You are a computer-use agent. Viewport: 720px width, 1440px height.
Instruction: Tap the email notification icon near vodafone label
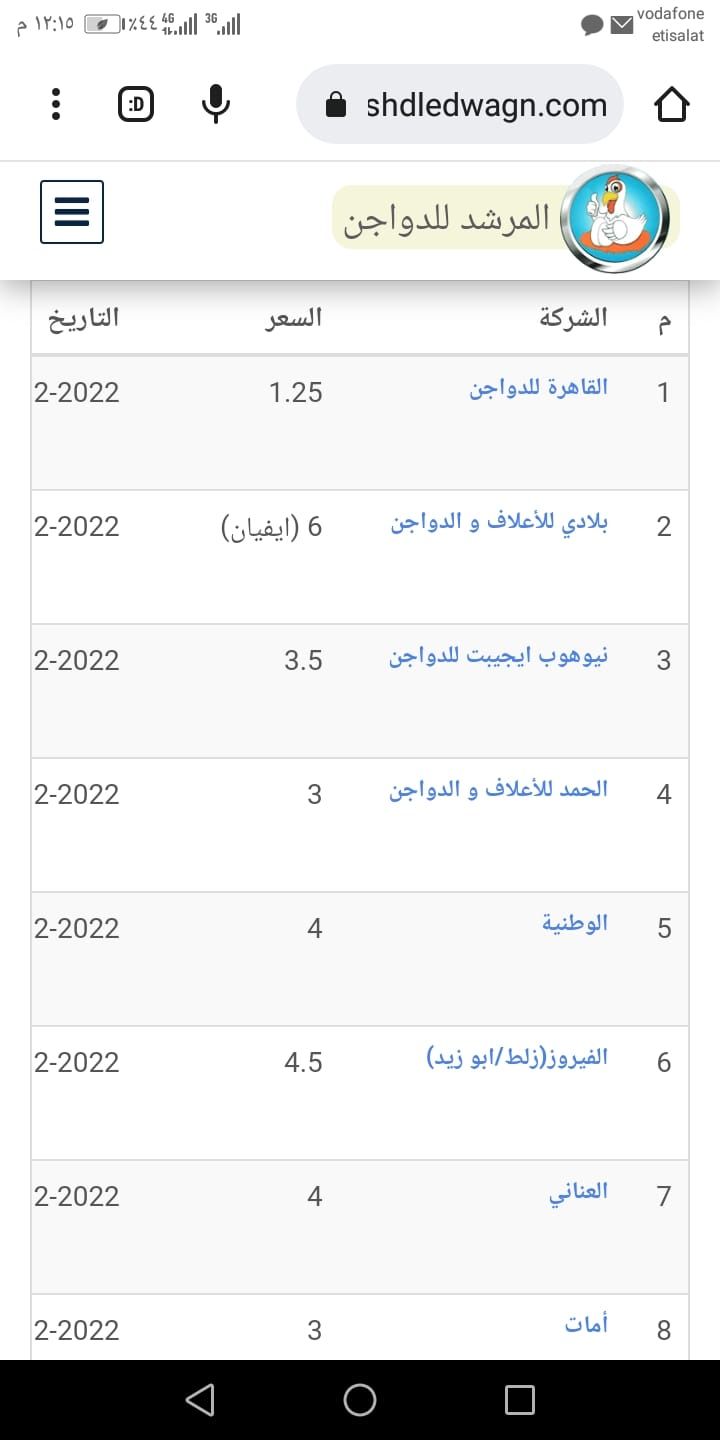[622, 22]
